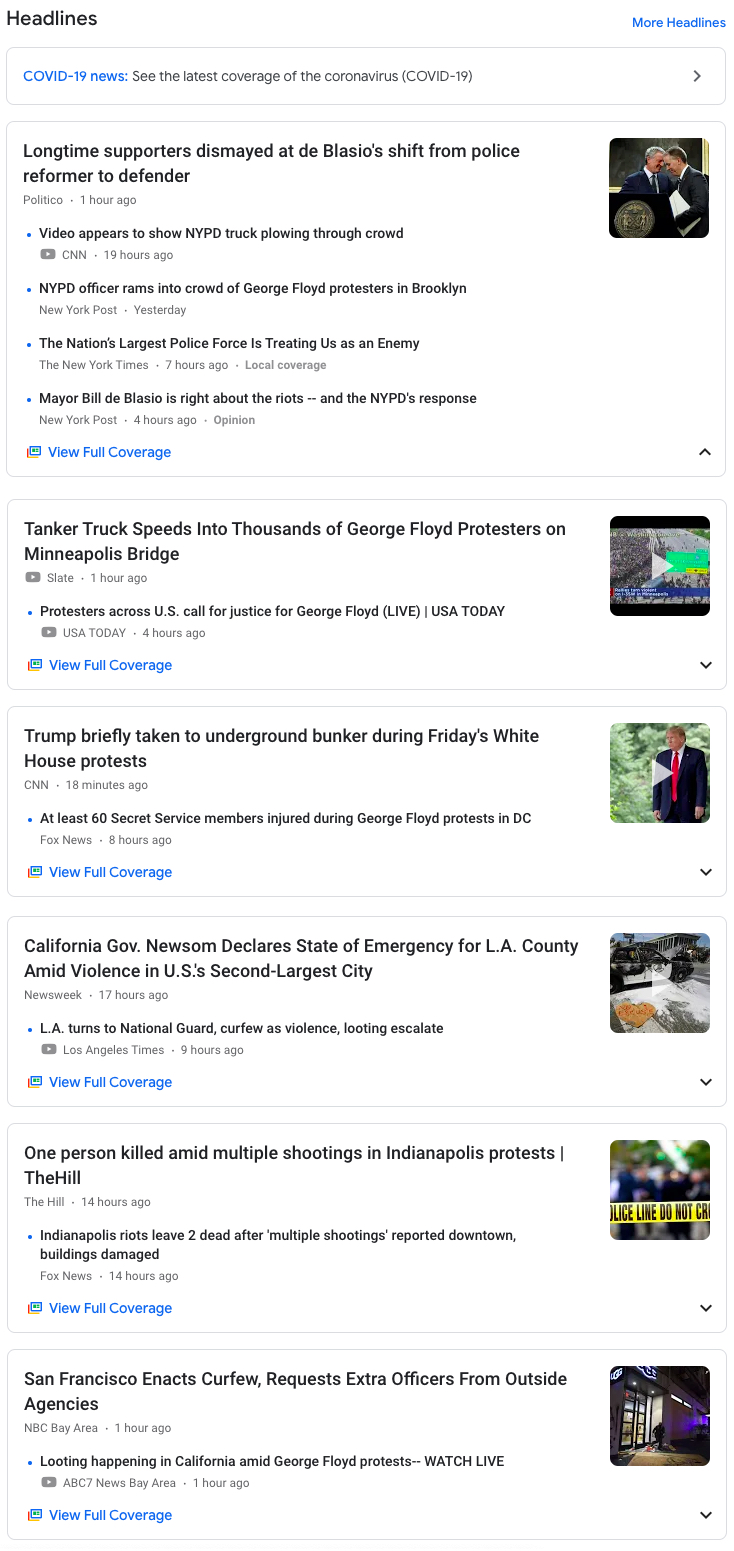The width and height of the screenshot is (734, 1551).
Task: Play the Slate tanker truck video thumbnail
Action: tap(660, 566)
